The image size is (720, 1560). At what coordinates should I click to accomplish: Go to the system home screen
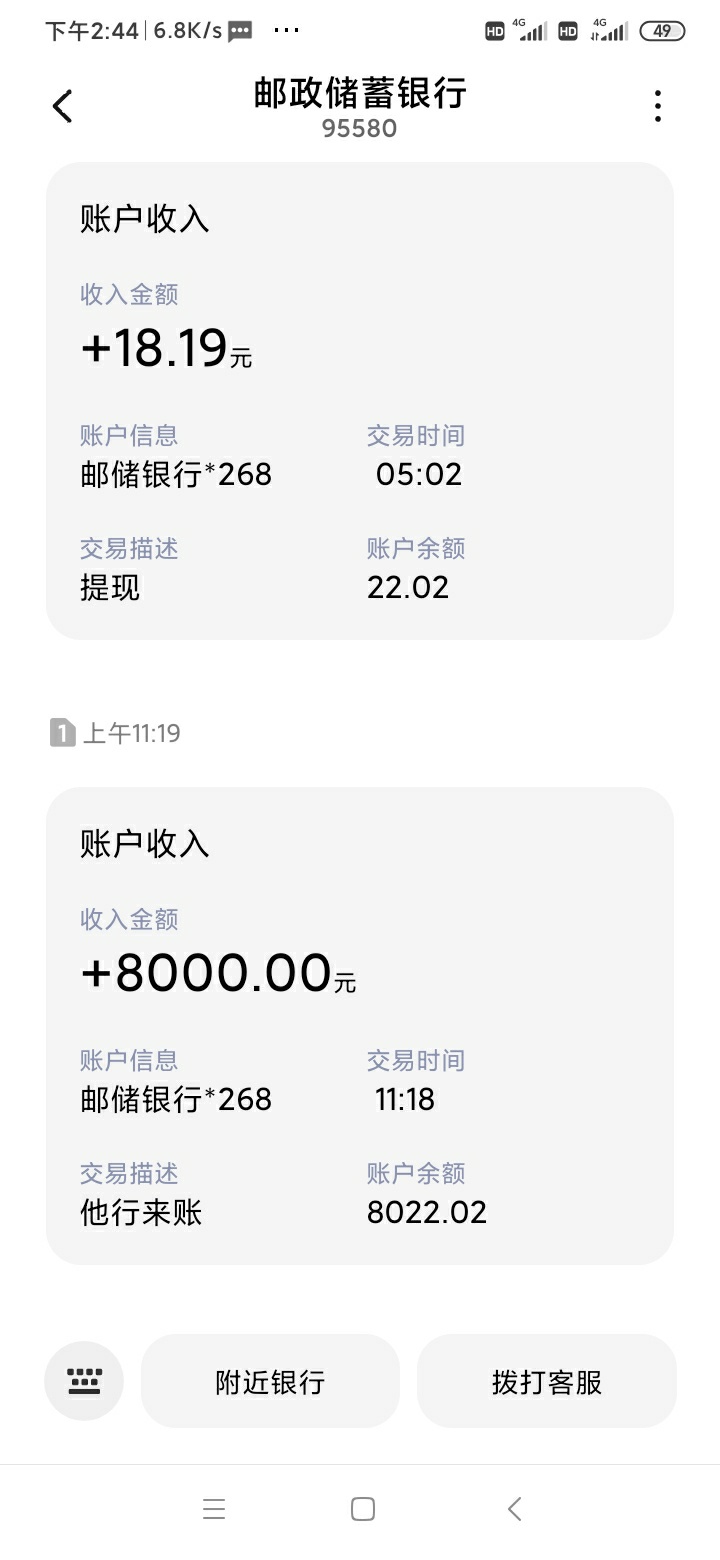(x=363, y=1509)
